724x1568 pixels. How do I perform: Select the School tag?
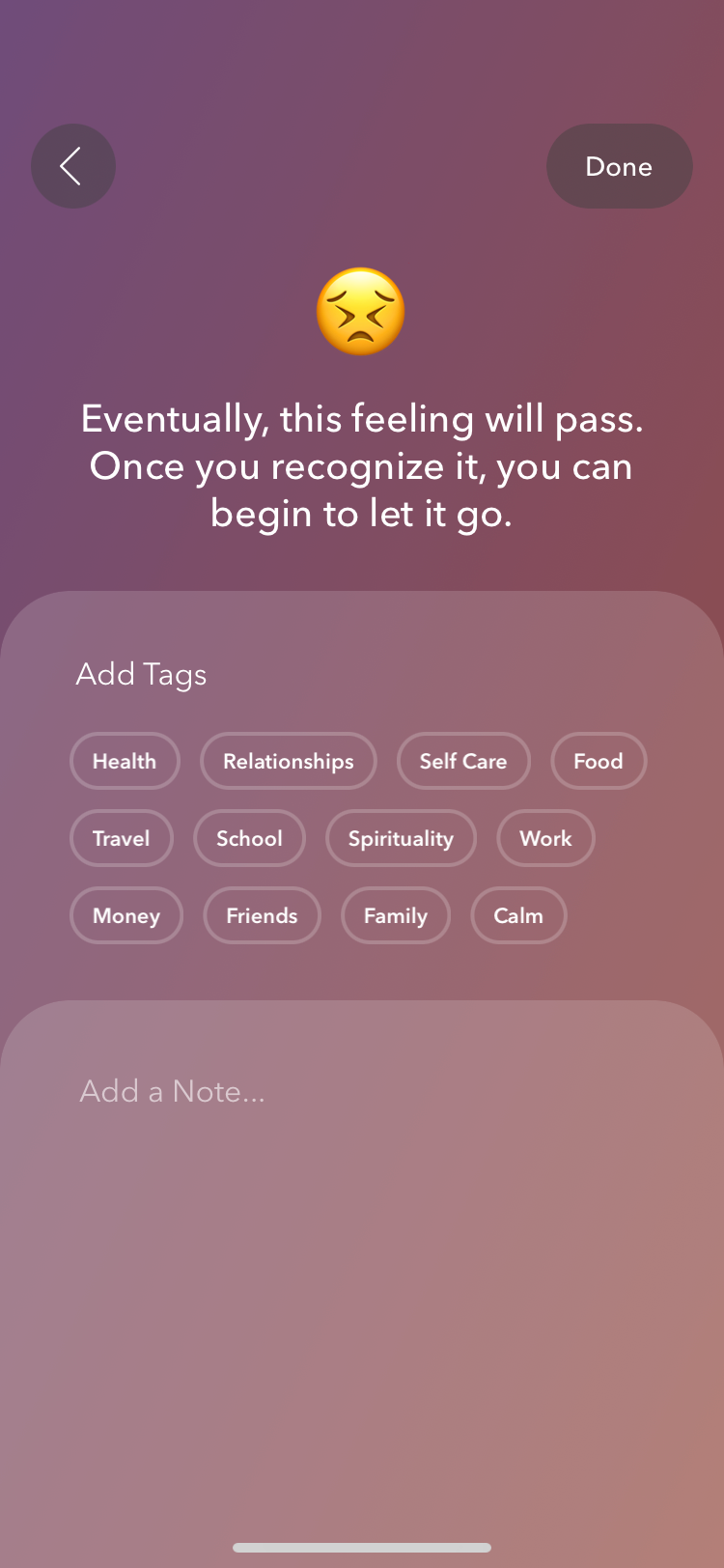coord(249,838)
